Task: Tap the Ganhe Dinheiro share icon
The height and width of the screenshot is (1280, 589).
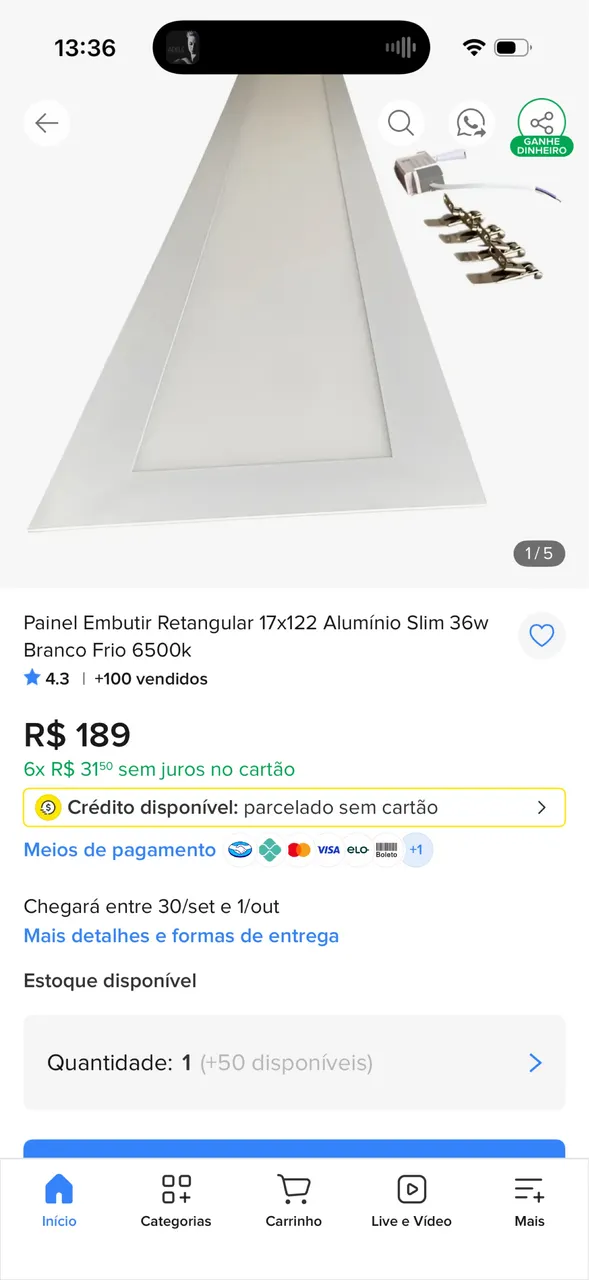Action: tap(542, 127)
